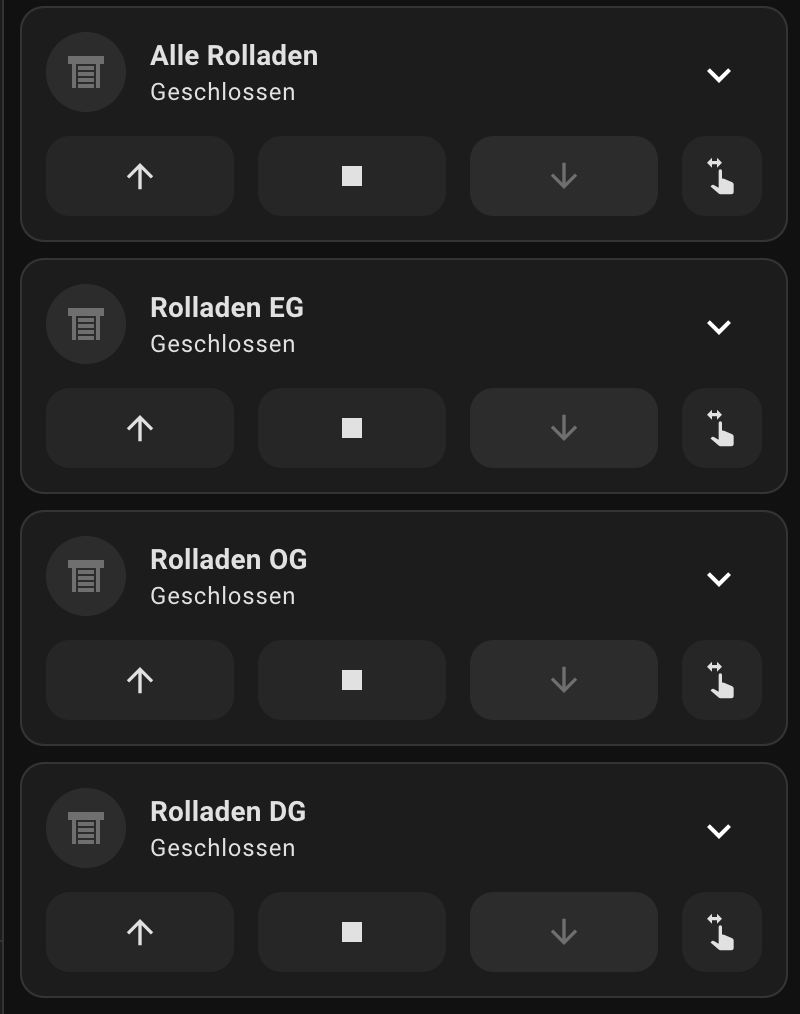Lower Rolladen OG with the down arrow

[564, 680]
